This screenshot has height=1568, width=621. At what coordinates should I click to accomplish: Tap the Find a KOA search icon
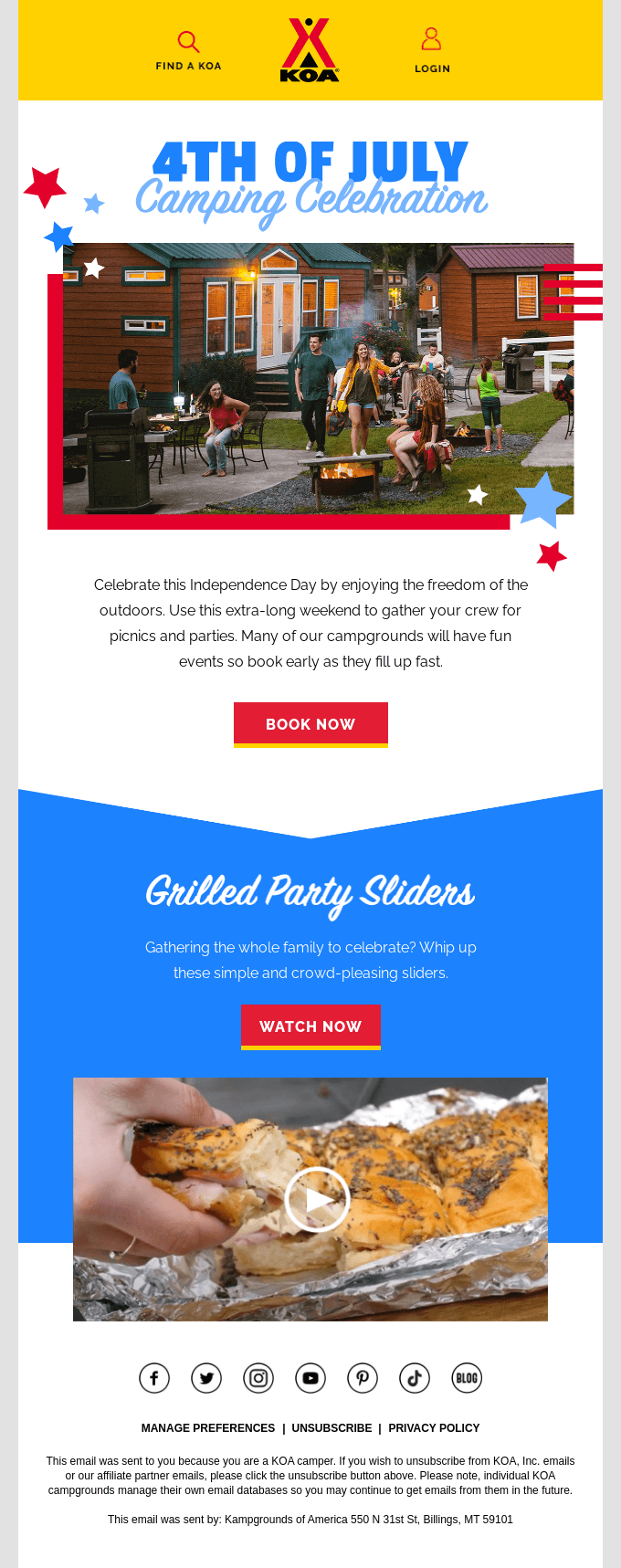tap(188, 42)
